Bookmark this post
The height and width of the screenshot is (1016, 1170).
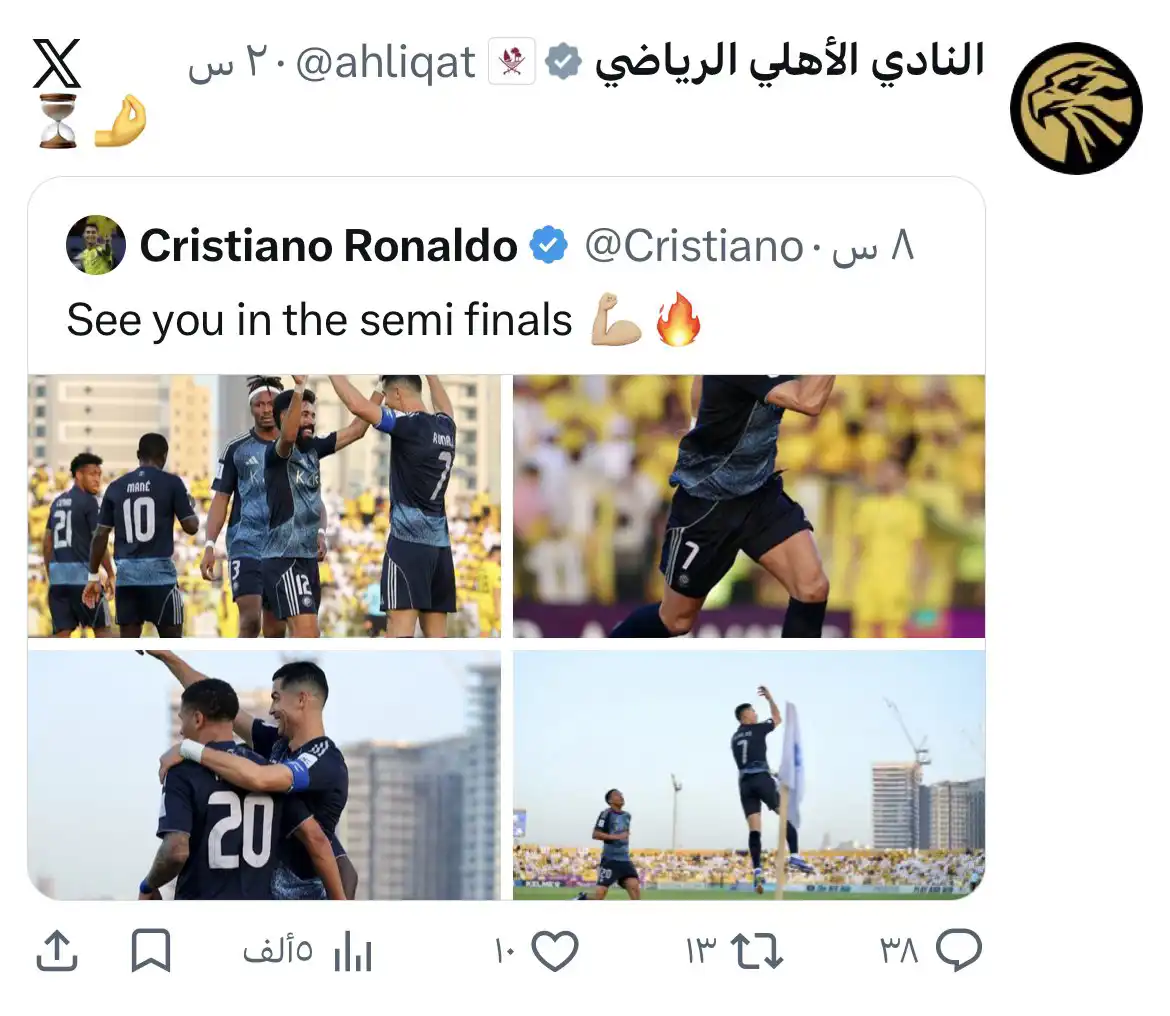pyautogui.click(x=151, y=951)
